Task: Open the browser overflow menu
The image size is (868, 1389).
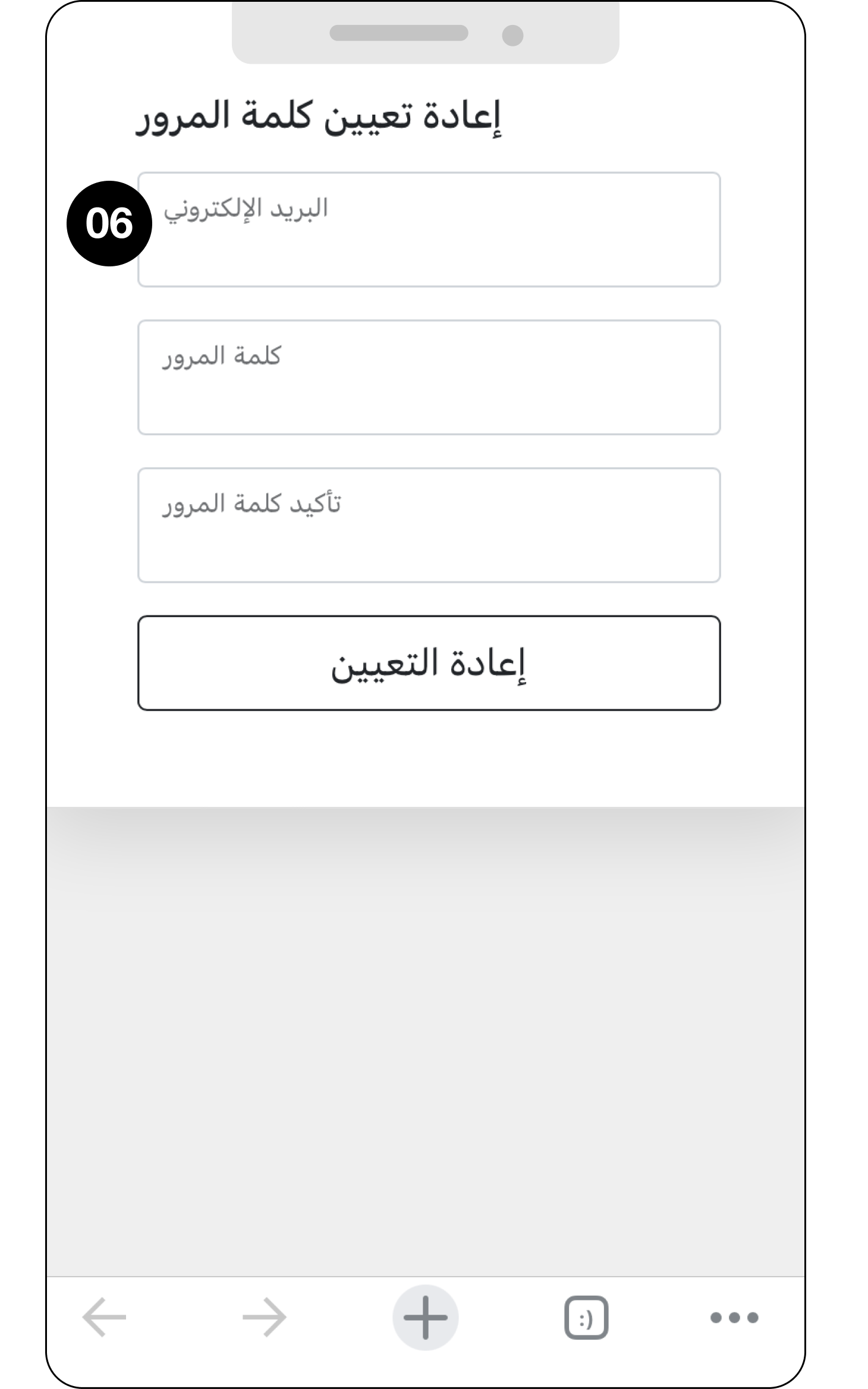Action: [734, 1318]
